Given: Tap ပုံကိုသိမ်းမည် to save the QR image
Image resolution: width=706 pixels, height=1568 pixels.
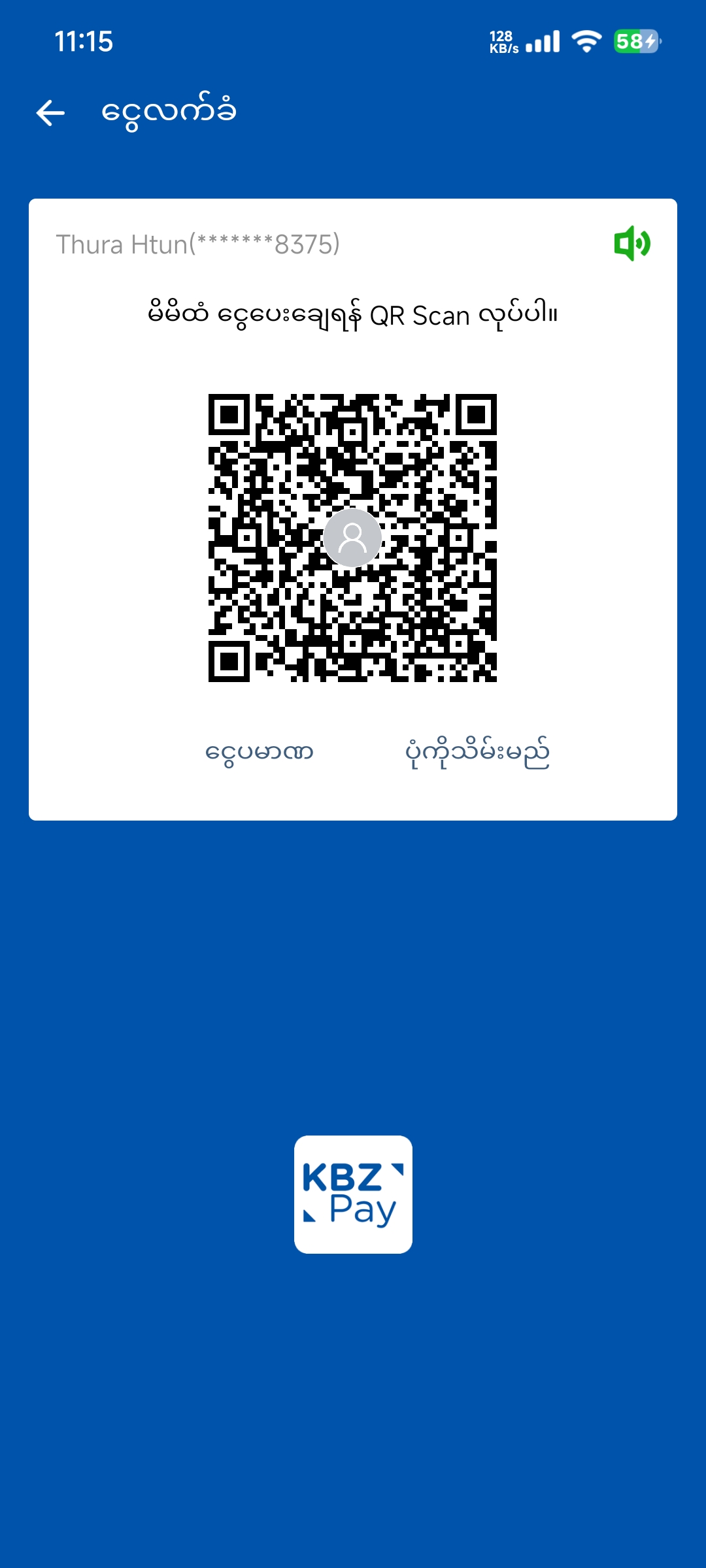Looking at the screenshot, I should 477,753.
